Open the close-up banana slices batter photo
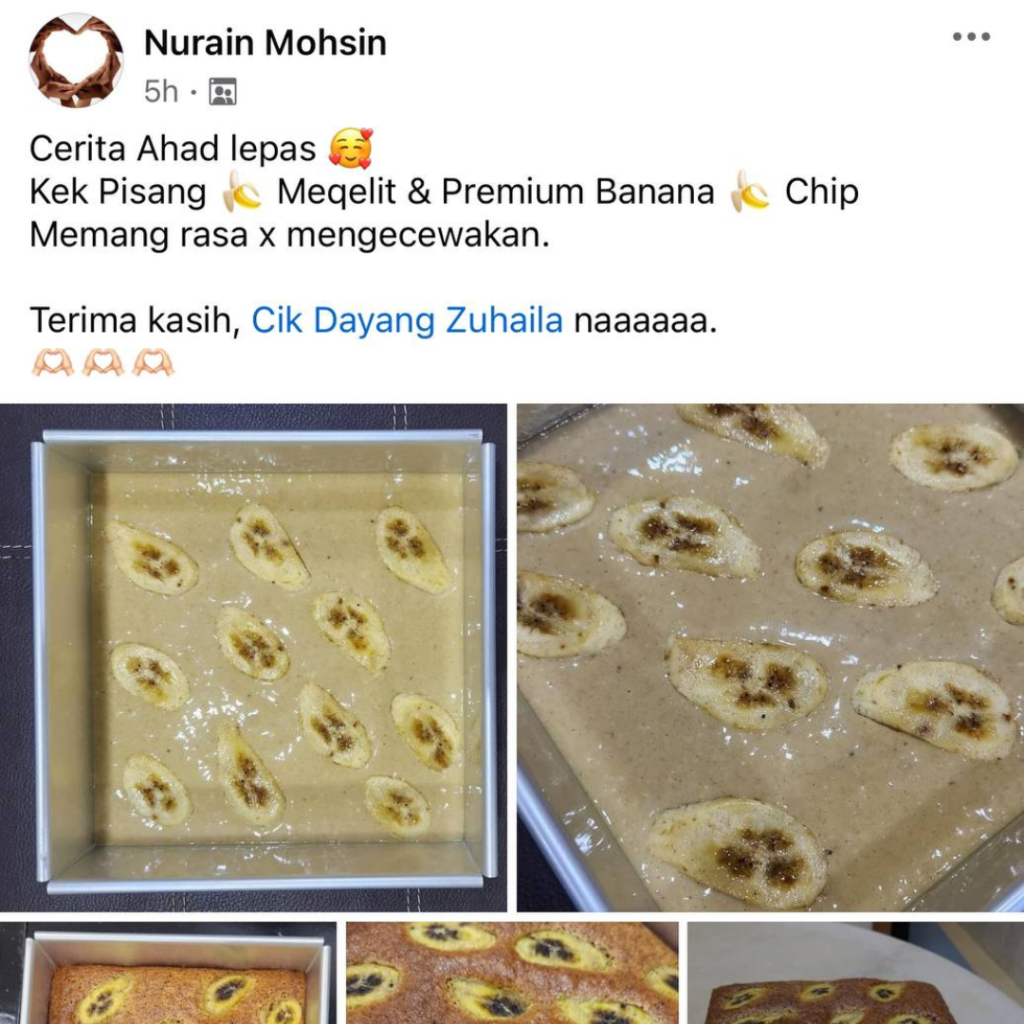1024x1024 pixels. coord(770,657)
